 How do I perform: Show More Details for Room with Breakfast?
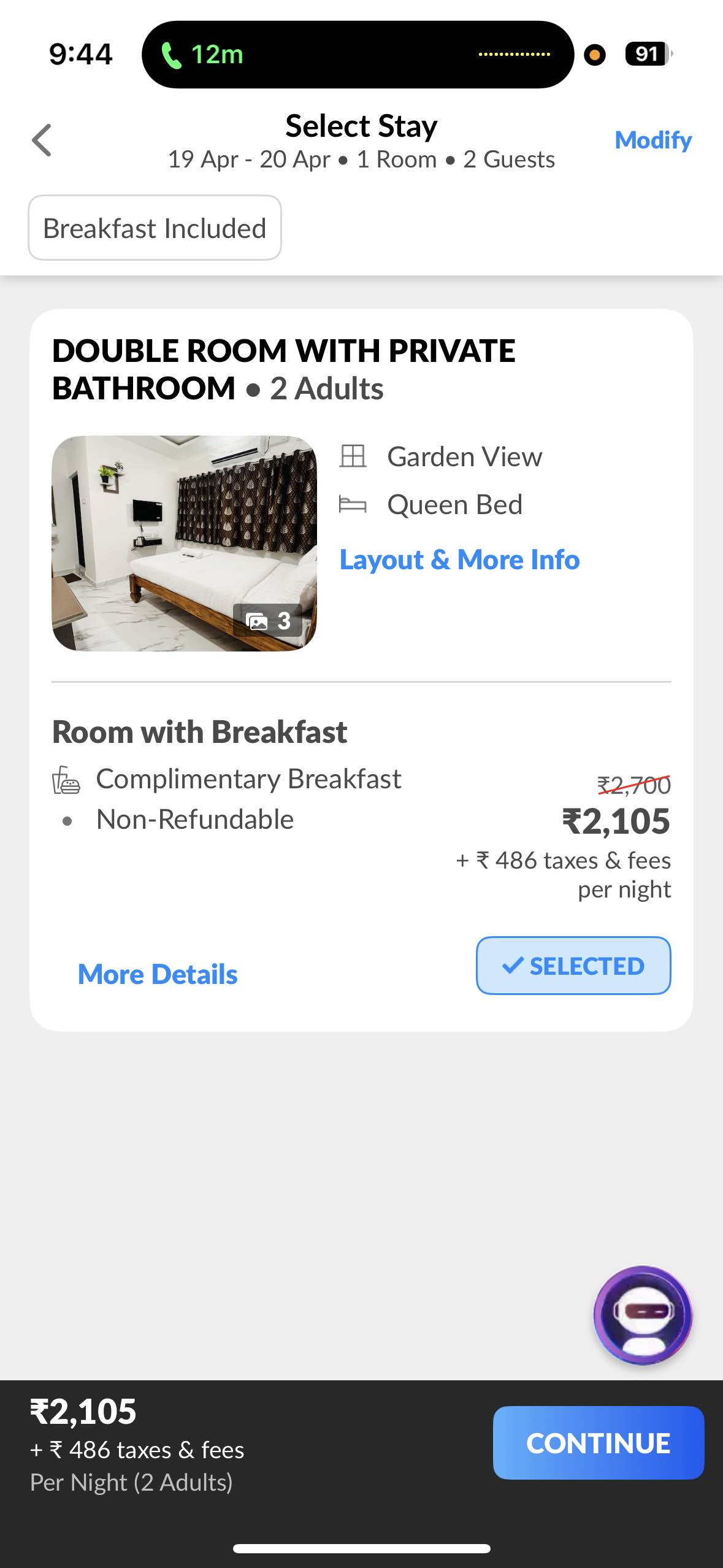[x=158, y=974]
